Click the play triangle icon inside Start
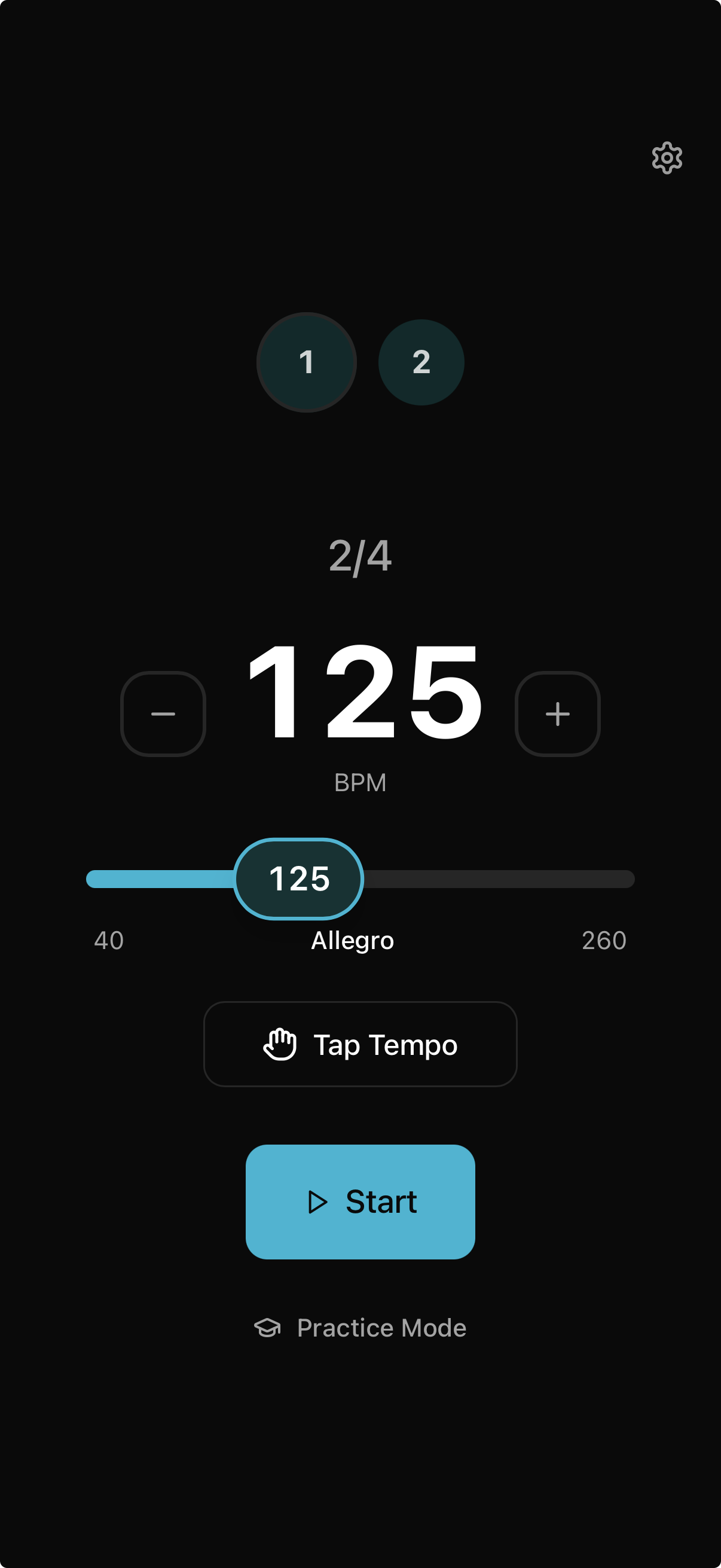 click(317, 1202)
